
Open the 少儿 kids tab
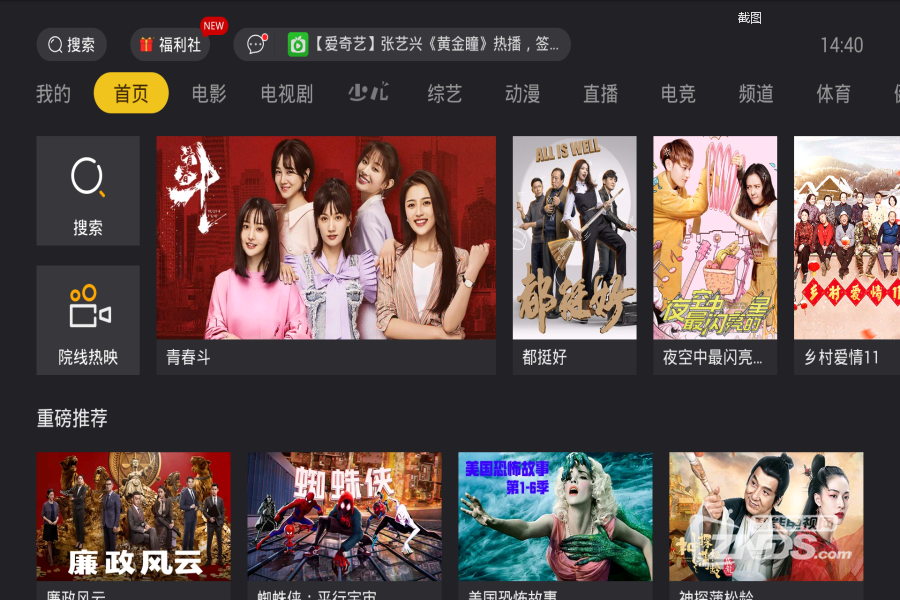point(368,94)
